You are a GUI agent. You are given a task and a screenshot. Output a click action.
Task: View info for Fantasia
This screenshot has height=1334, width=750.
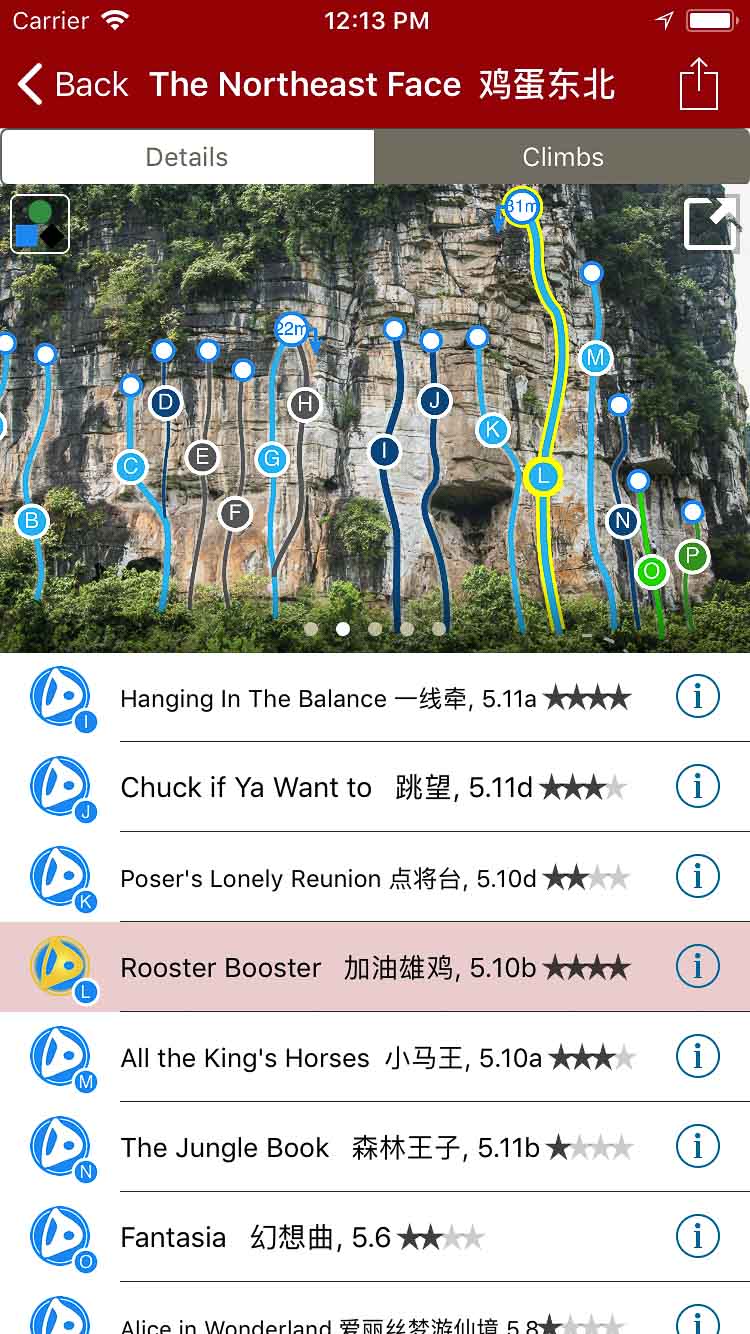[697, 1237]
